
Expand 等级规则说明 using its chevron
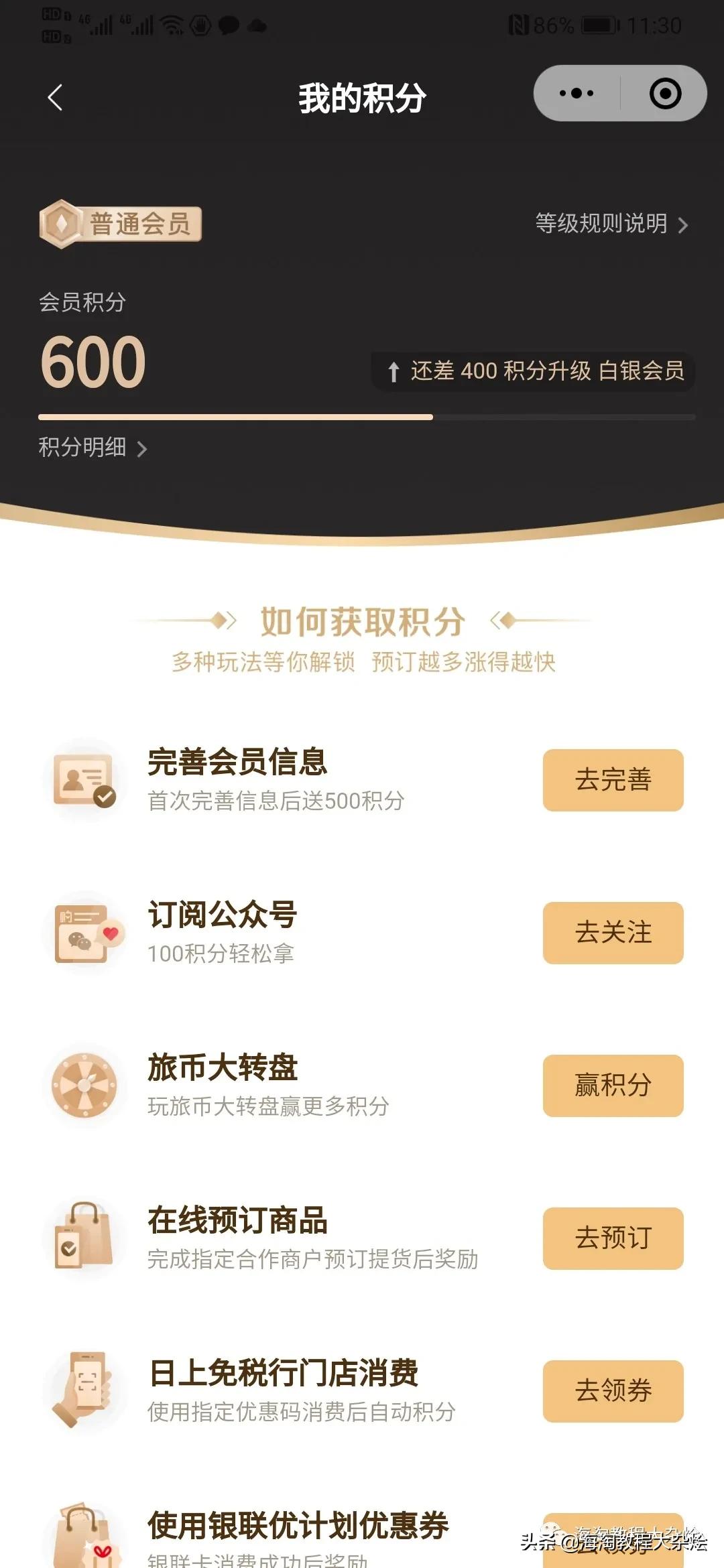click(x=684, y=226)
